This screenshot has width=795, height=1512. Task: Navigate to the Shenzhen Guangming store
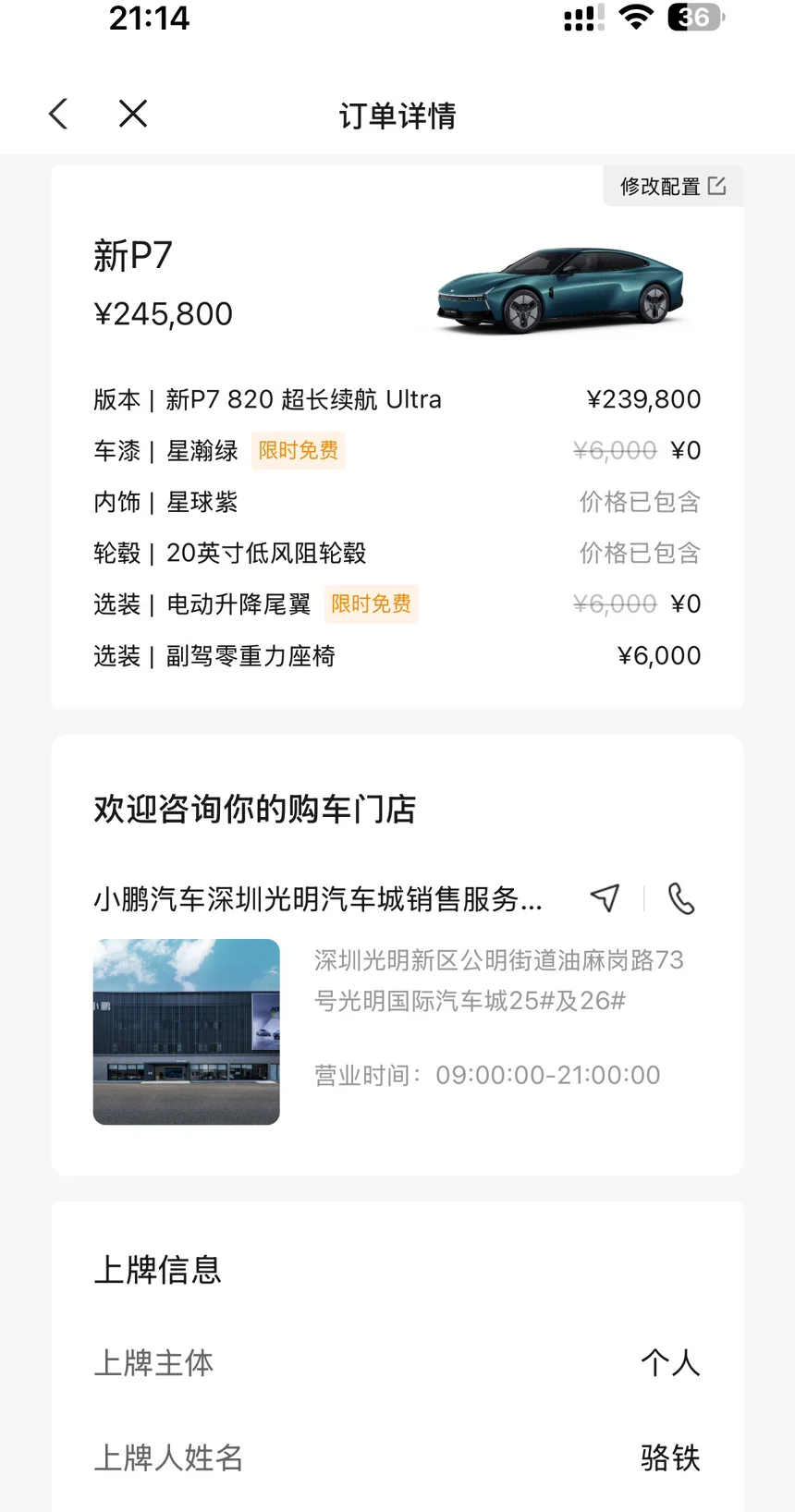[605, 897]
